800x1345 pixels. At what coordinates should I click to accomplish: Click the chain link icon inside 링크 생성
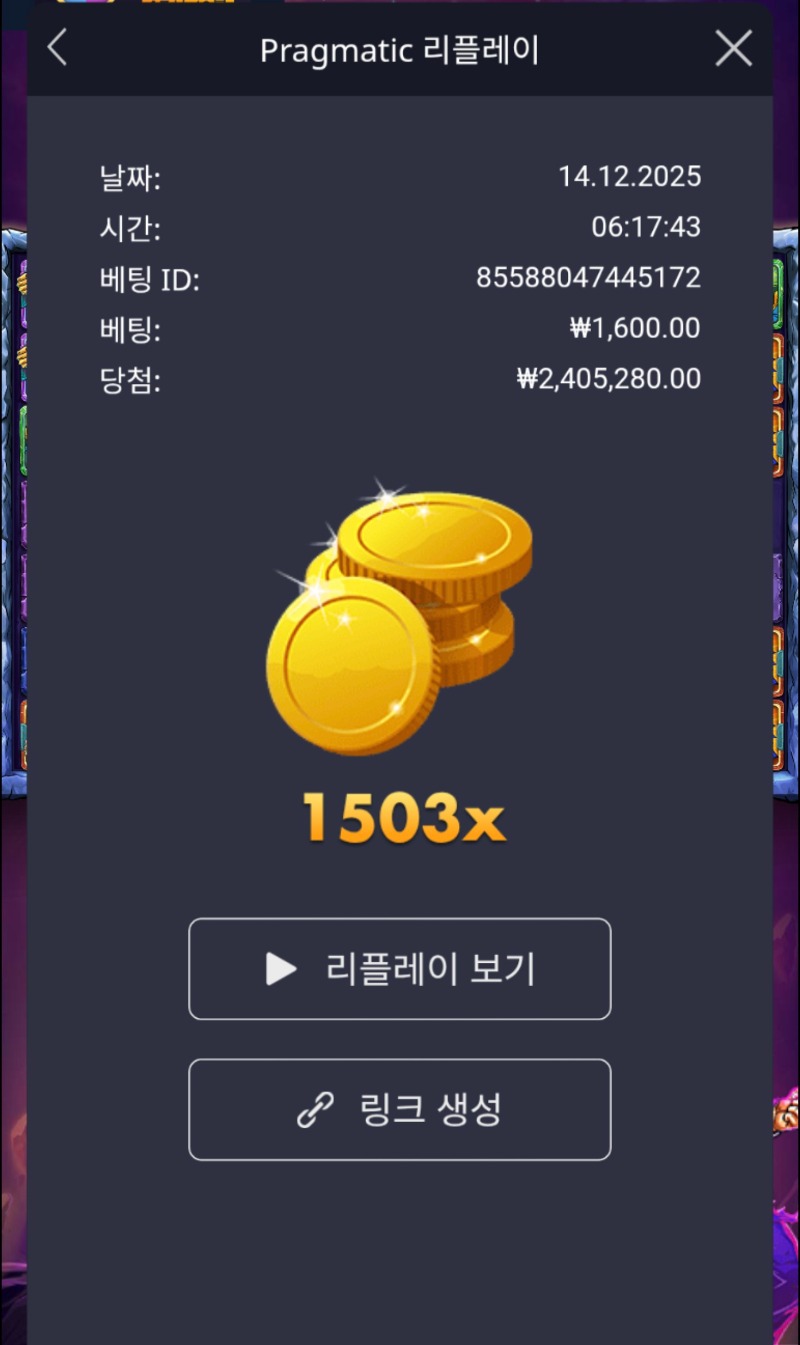click(x=318, y=1109)
